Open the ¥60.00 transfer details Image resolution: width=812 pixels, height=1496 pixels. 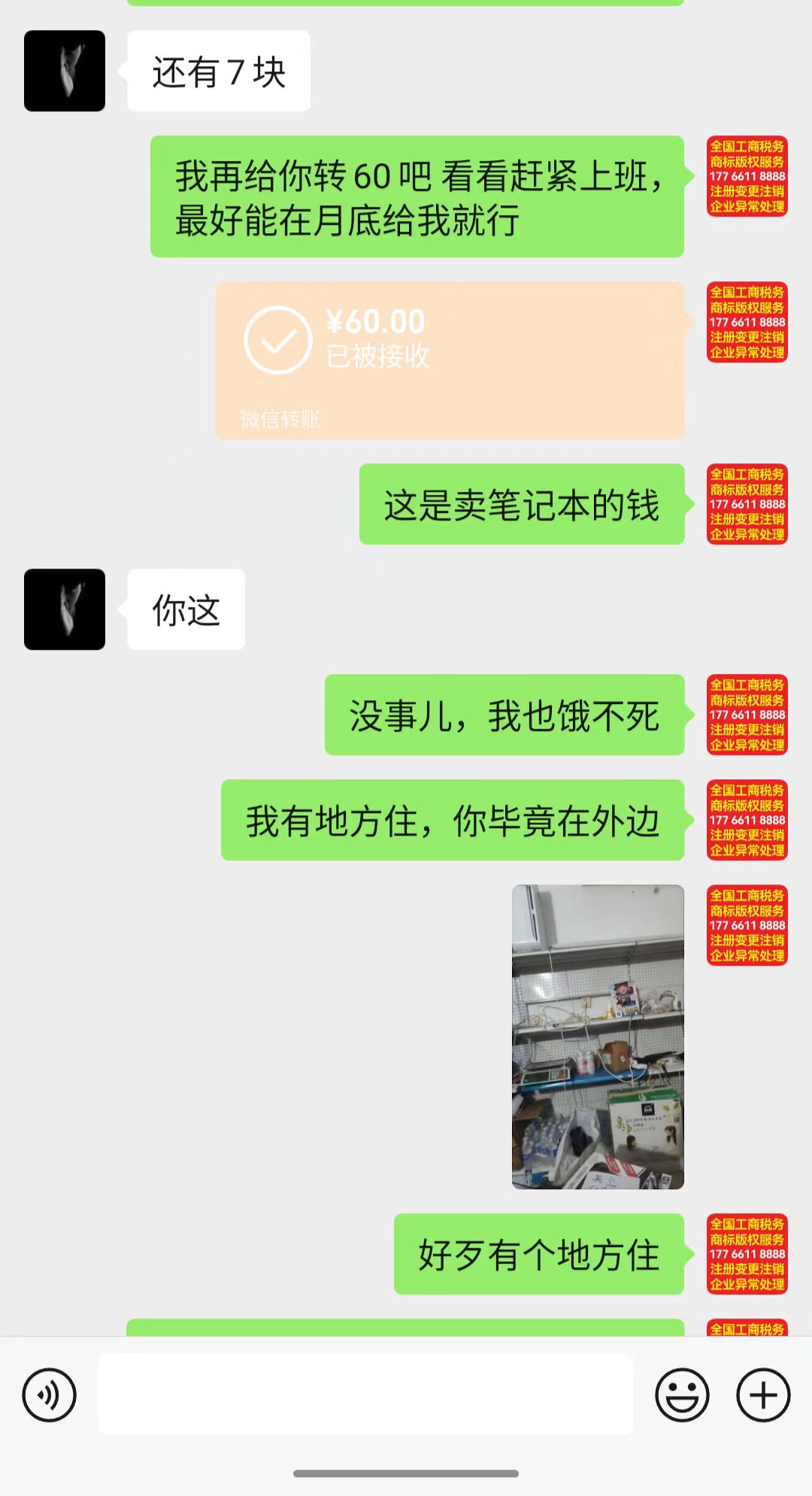(x=450, y=360)
